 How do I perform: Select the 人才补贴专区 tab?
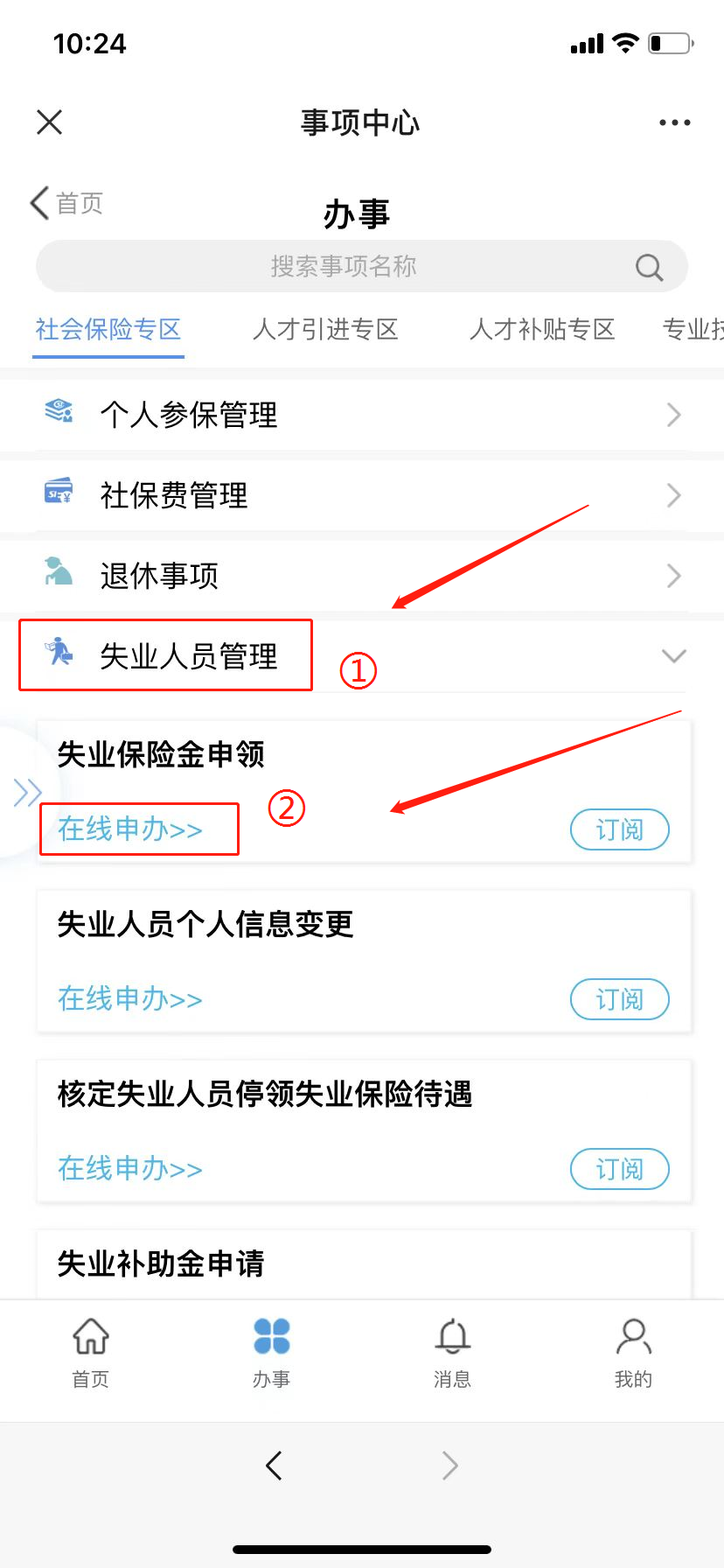[x=541, y=330]
